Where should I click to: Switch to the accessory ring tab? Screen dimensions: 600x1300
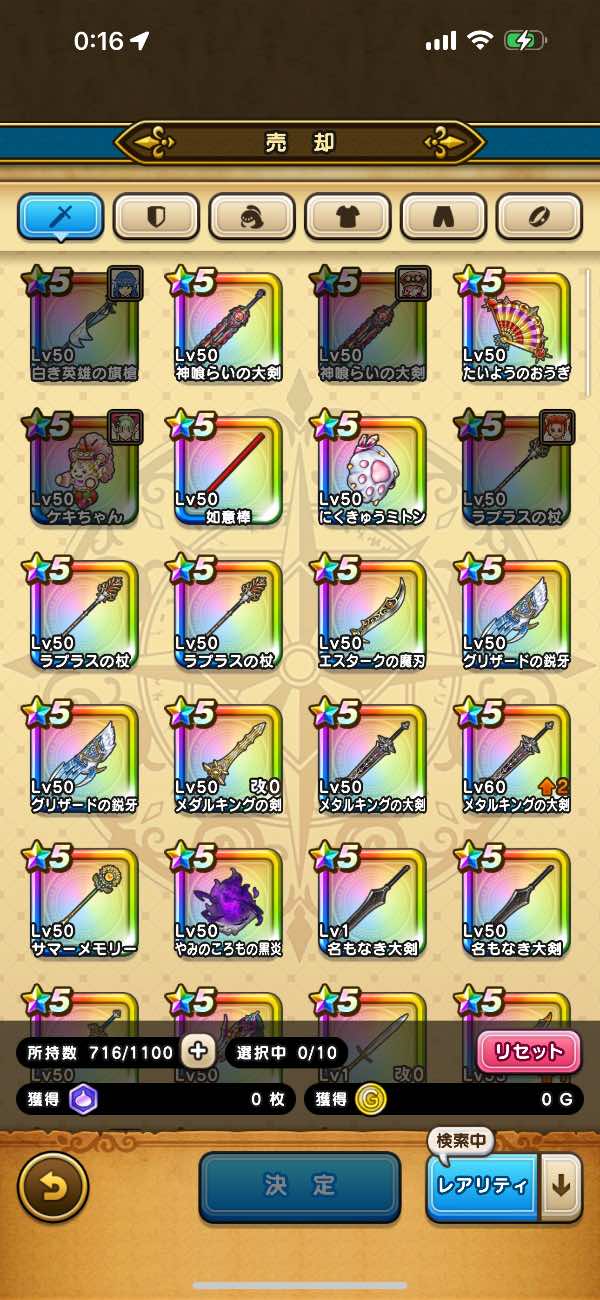[539, 216]
